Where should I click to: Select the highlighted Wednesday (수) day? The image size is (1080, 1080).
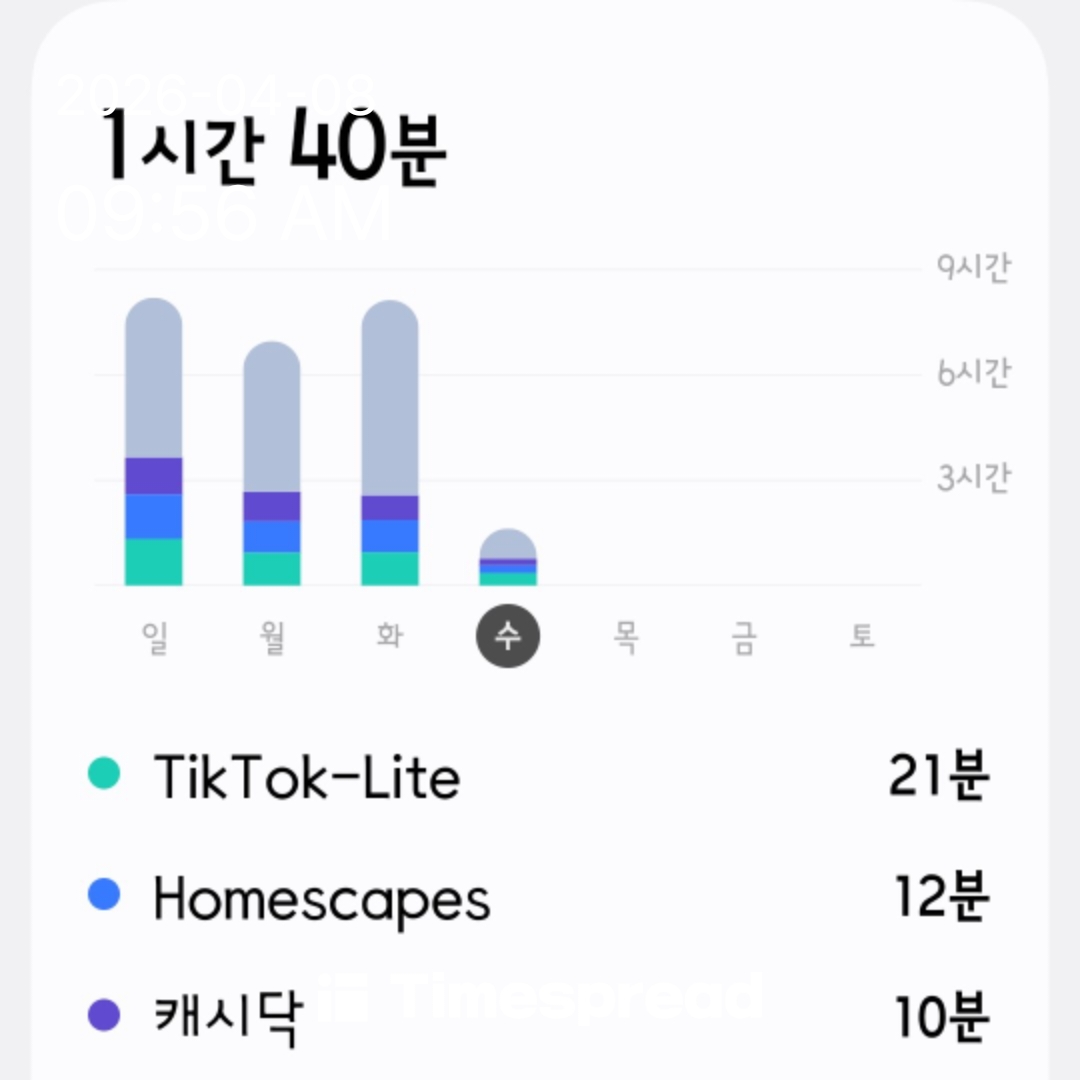[508, 636]
